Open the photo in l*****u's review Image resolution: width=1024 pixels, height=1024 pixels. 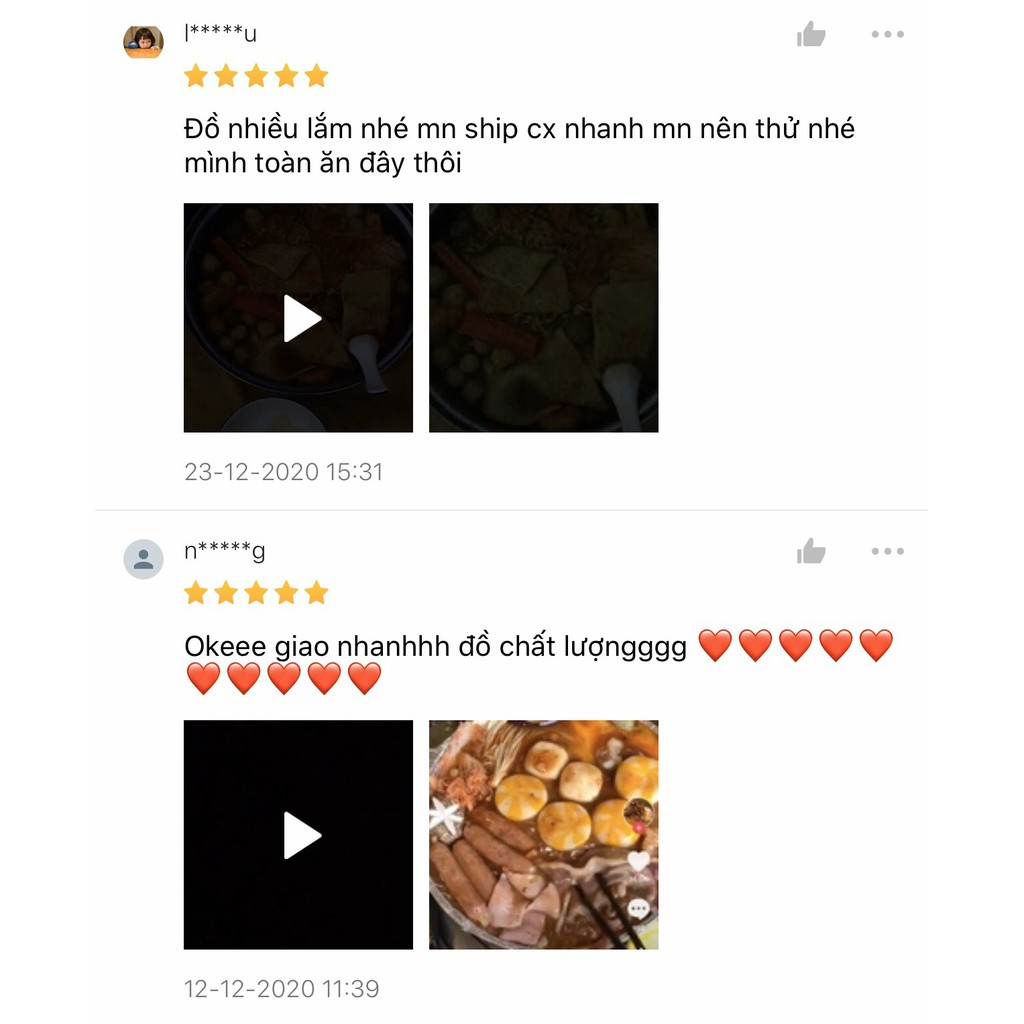pos(543,318)
